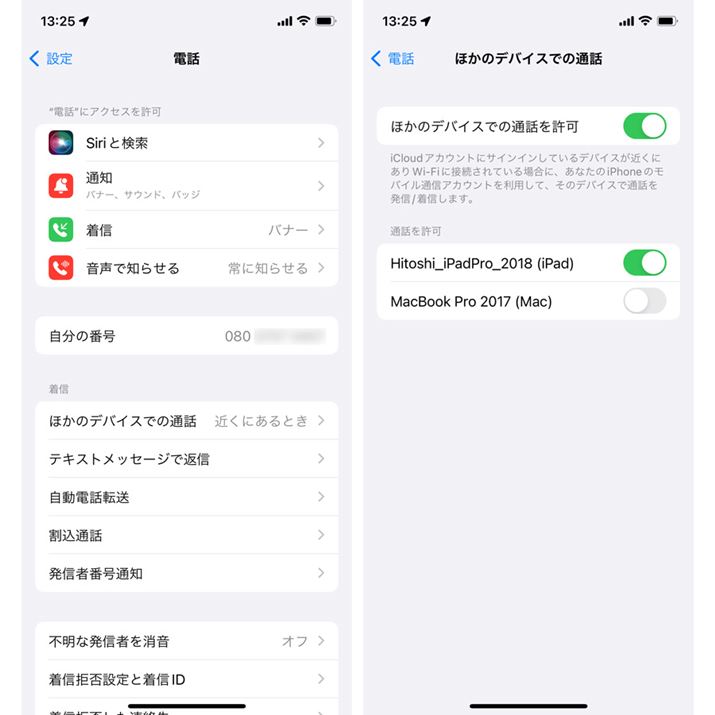715x715 pixels.
Task: Turn off ほかのデバイスでの通話を許可 switch
Action: pos(644,126)
